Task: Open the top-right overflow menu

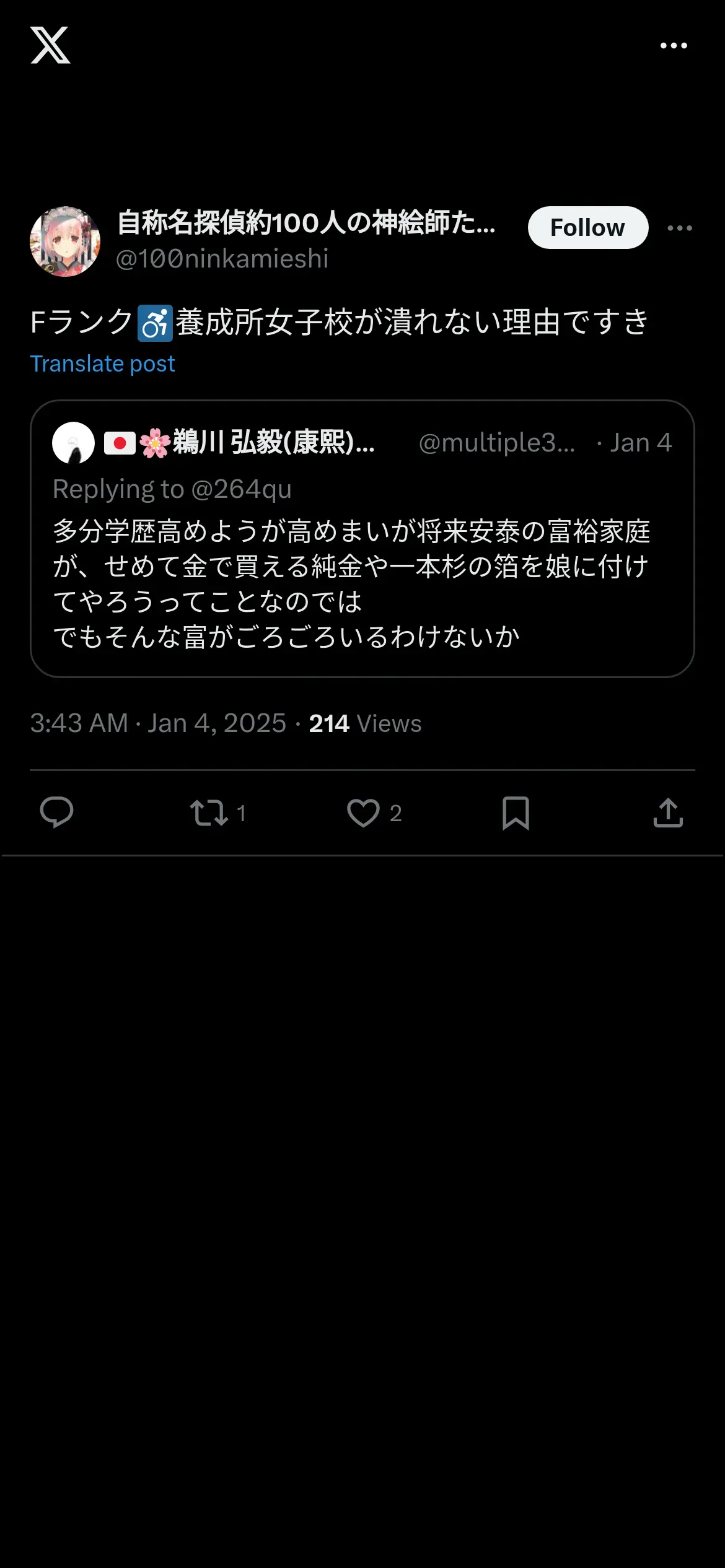Action: (674, 46)
